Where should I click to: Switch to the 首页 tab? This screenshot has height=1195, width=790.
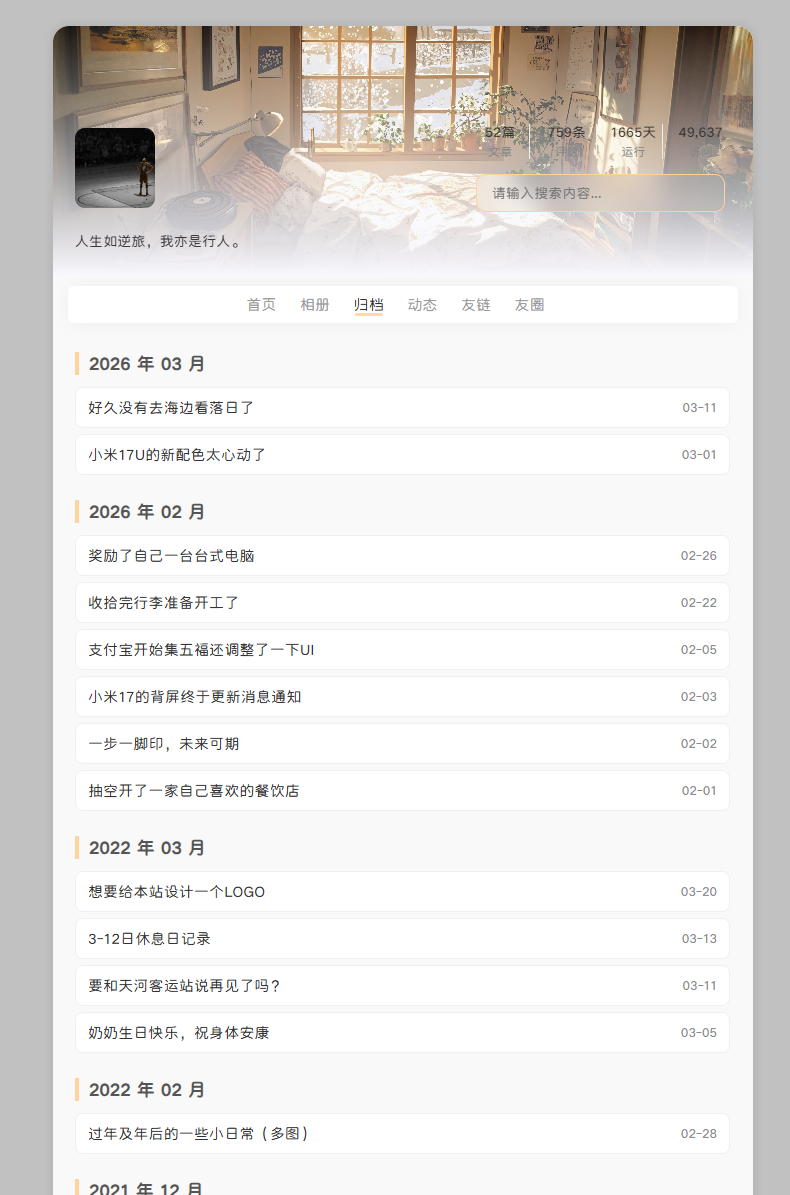[261, 305]
